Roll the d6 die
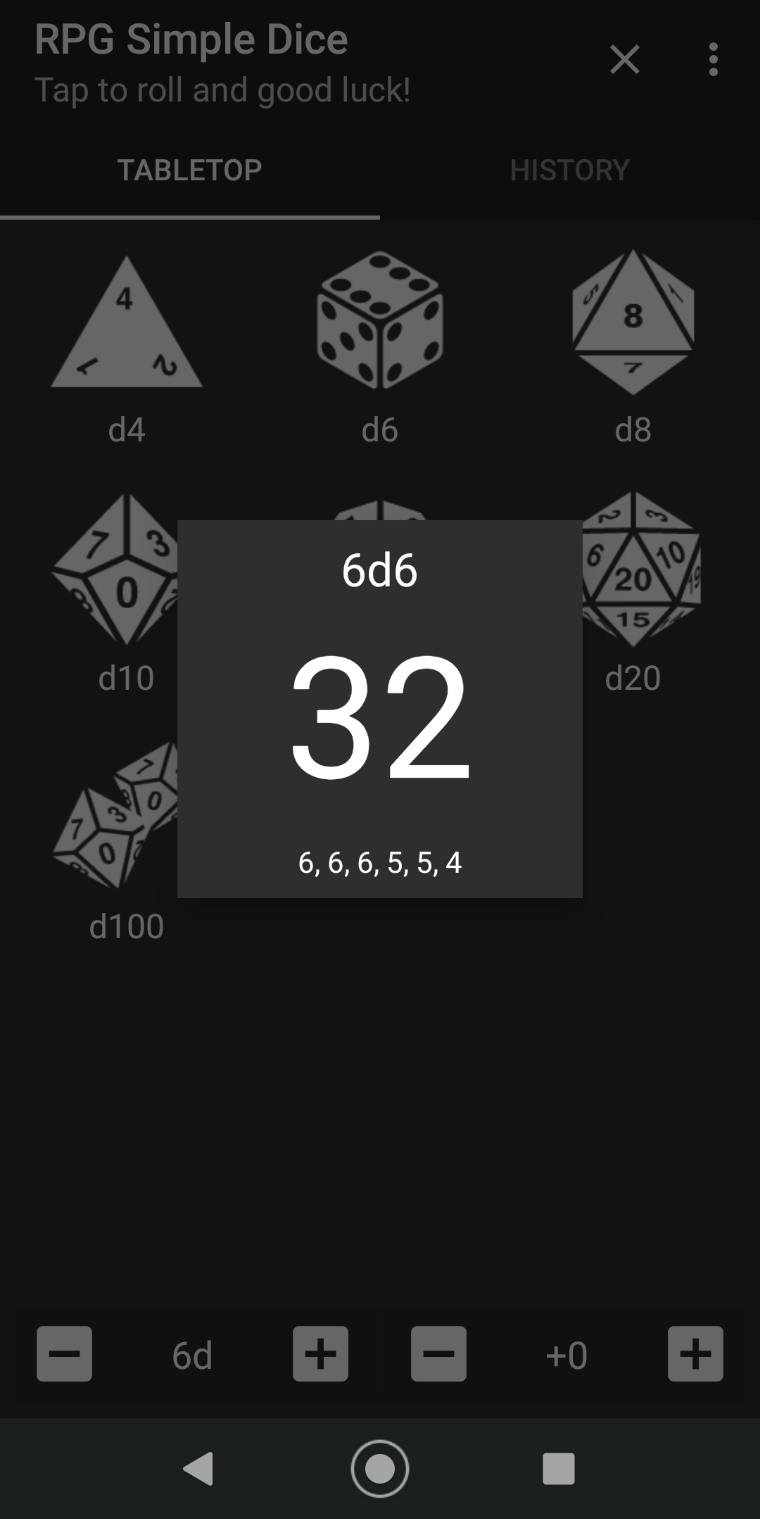The height and width of the screenshot is (1519, 760). [x=380, y=322]
